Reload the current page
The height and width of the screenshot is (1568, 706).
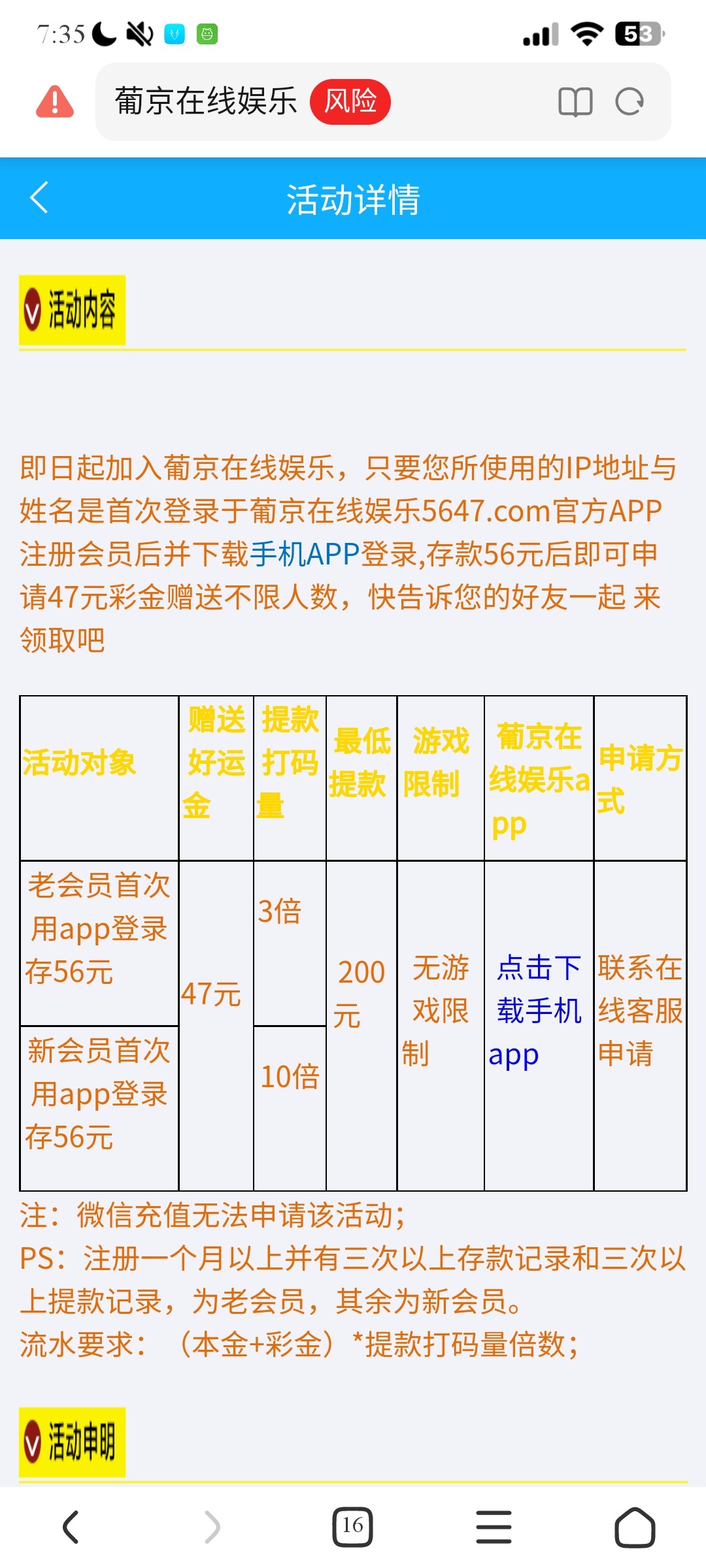click(630, 102)
